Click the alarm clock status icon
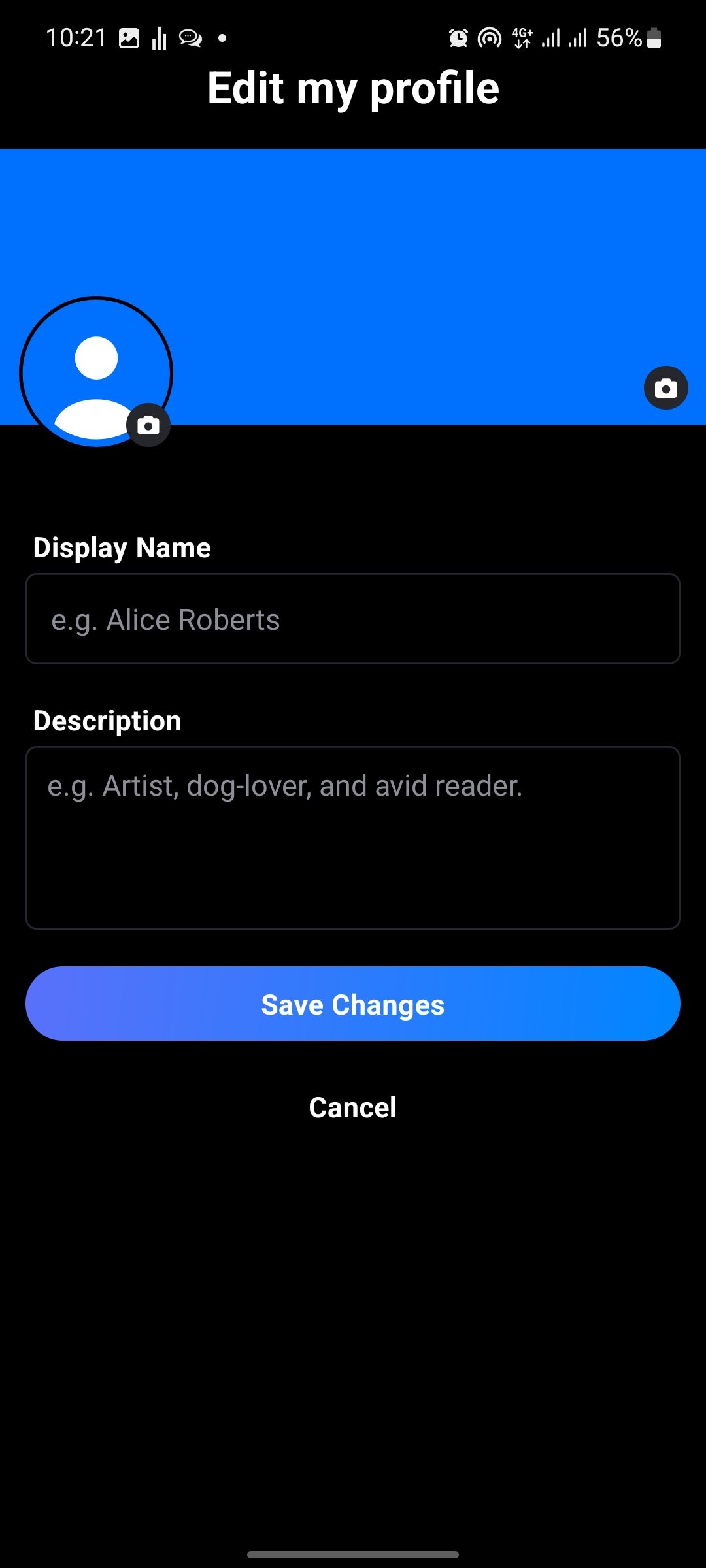 (x=458, y=38)
